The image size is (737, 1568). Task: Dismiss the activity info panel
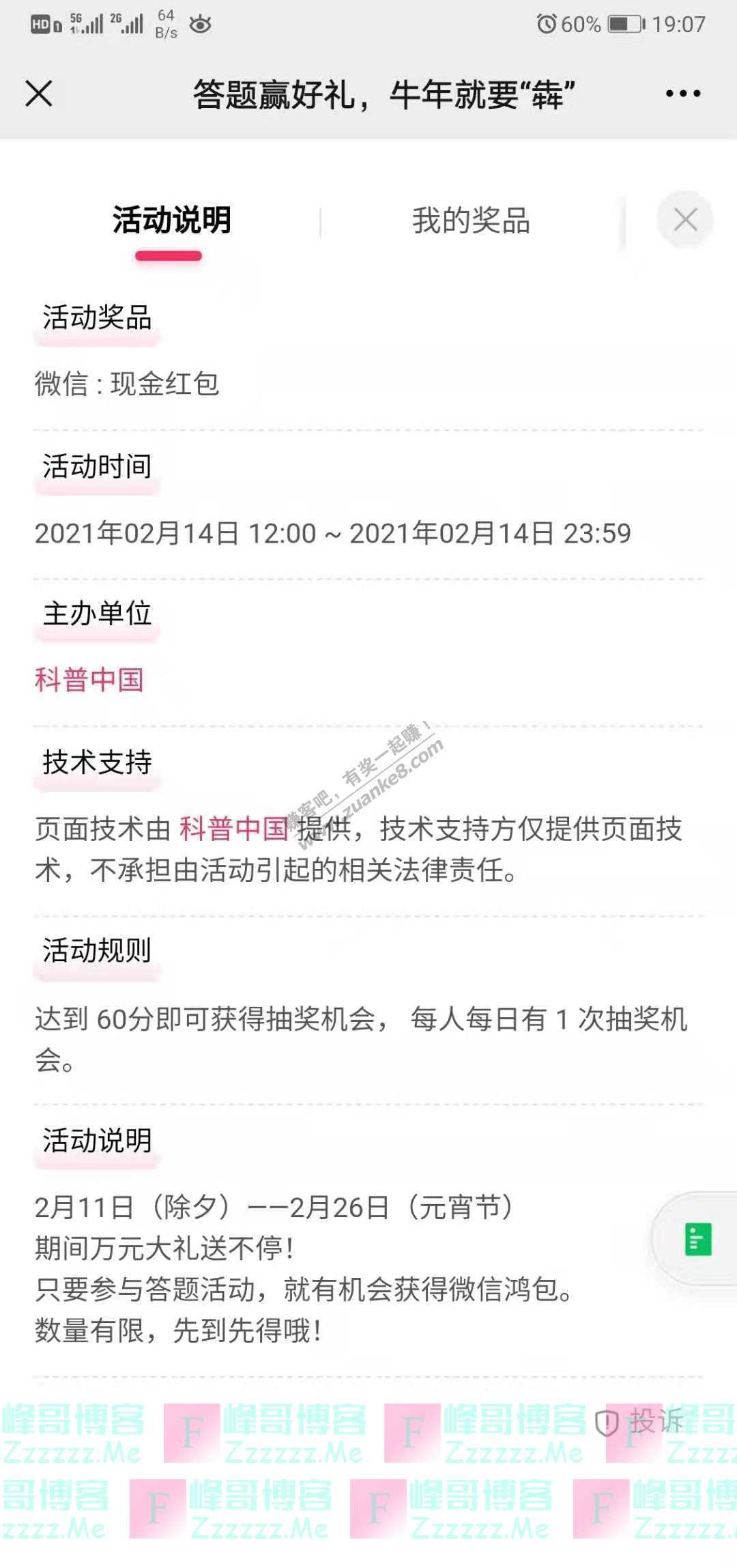685,220
